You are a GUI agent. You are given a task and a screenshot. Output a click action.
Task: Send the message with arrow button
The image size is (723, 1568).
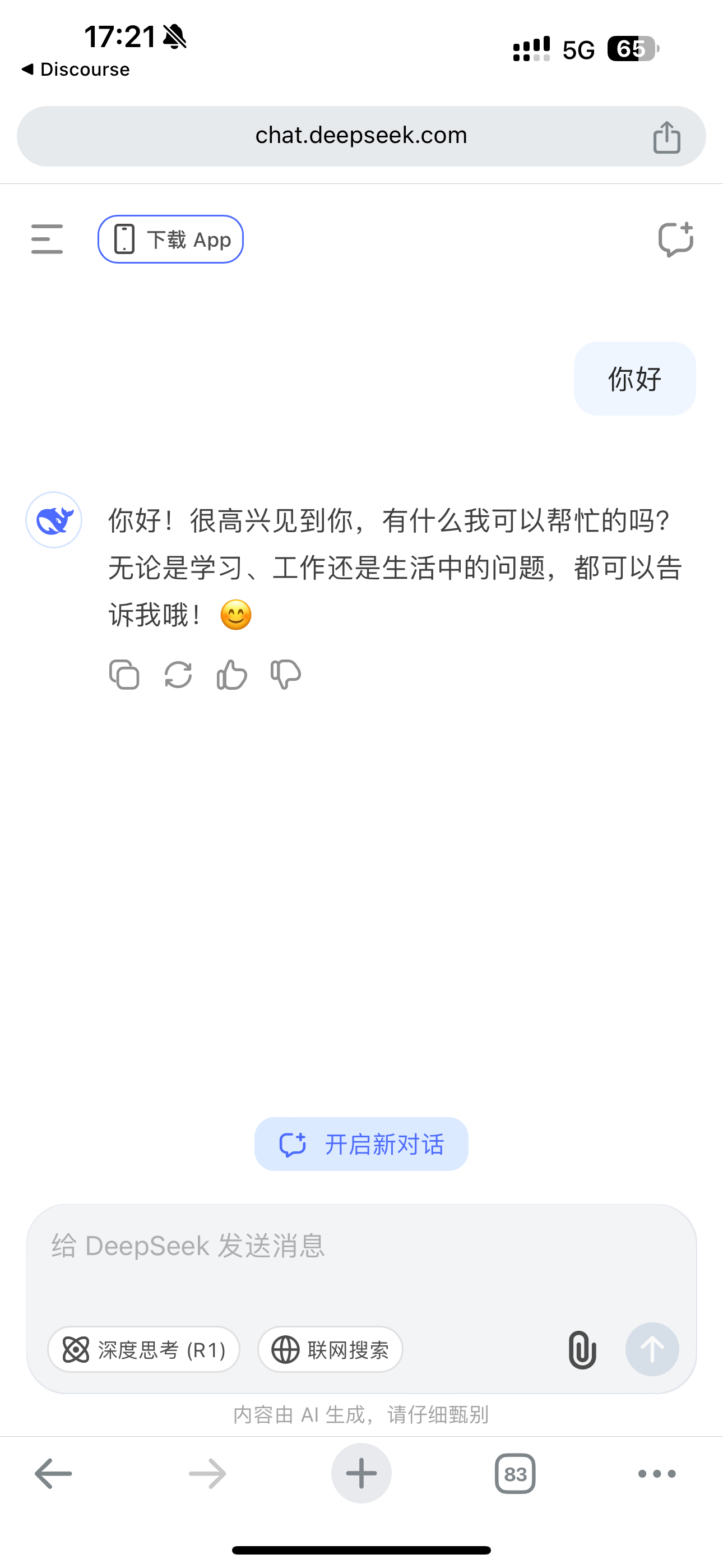(x=652, y=1349)
